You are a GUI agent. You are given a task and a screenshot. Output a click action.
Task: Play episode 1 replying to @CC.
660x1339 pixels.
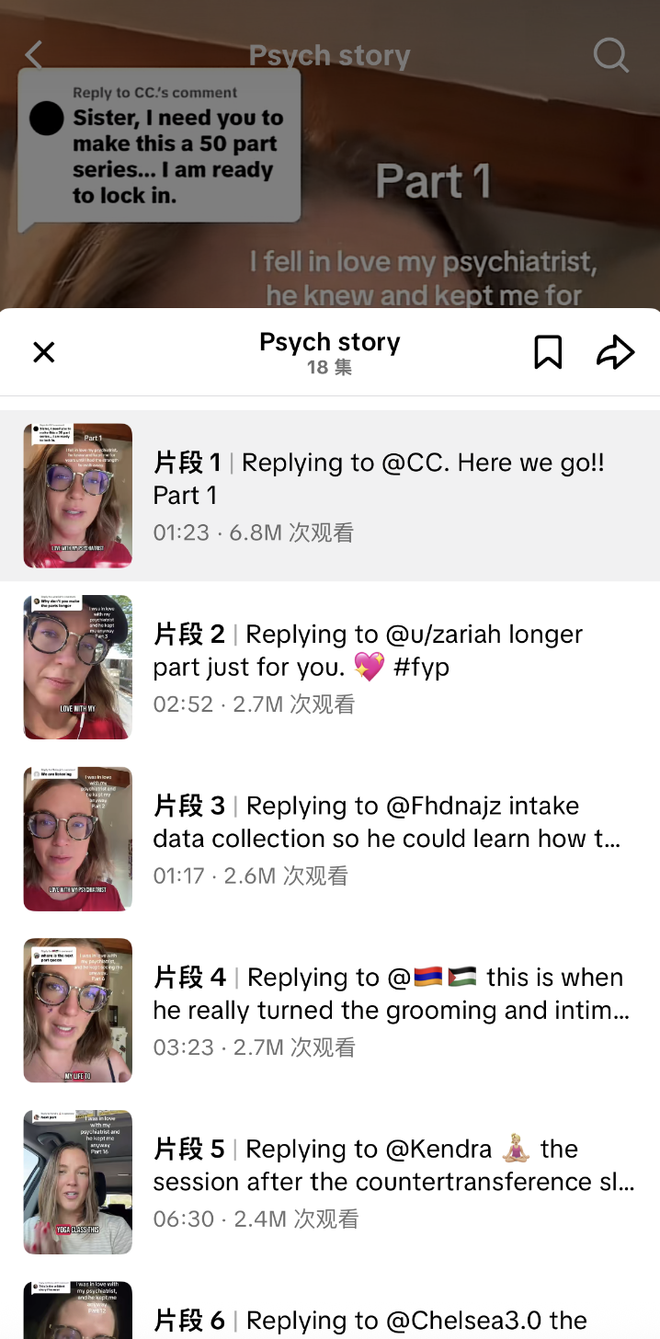[330, 496]
